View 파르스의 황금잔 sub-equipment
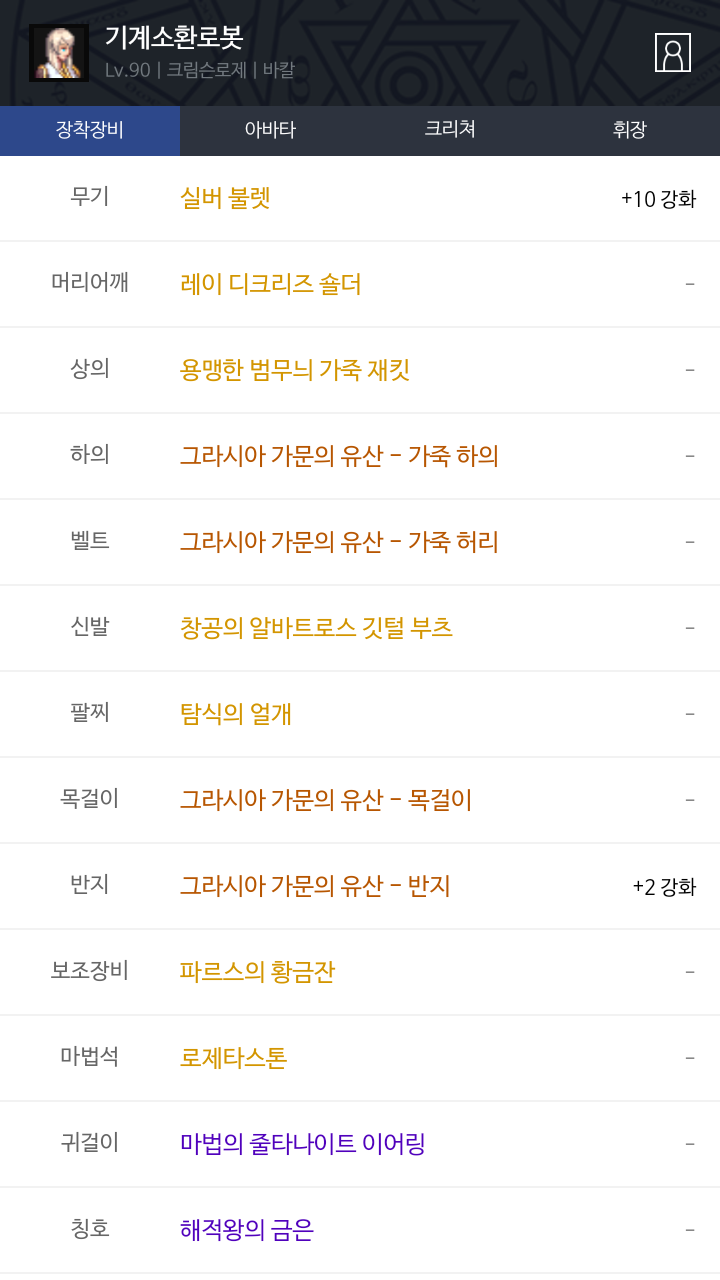Viewport: 720px width, 1280px height. [257, 972]
